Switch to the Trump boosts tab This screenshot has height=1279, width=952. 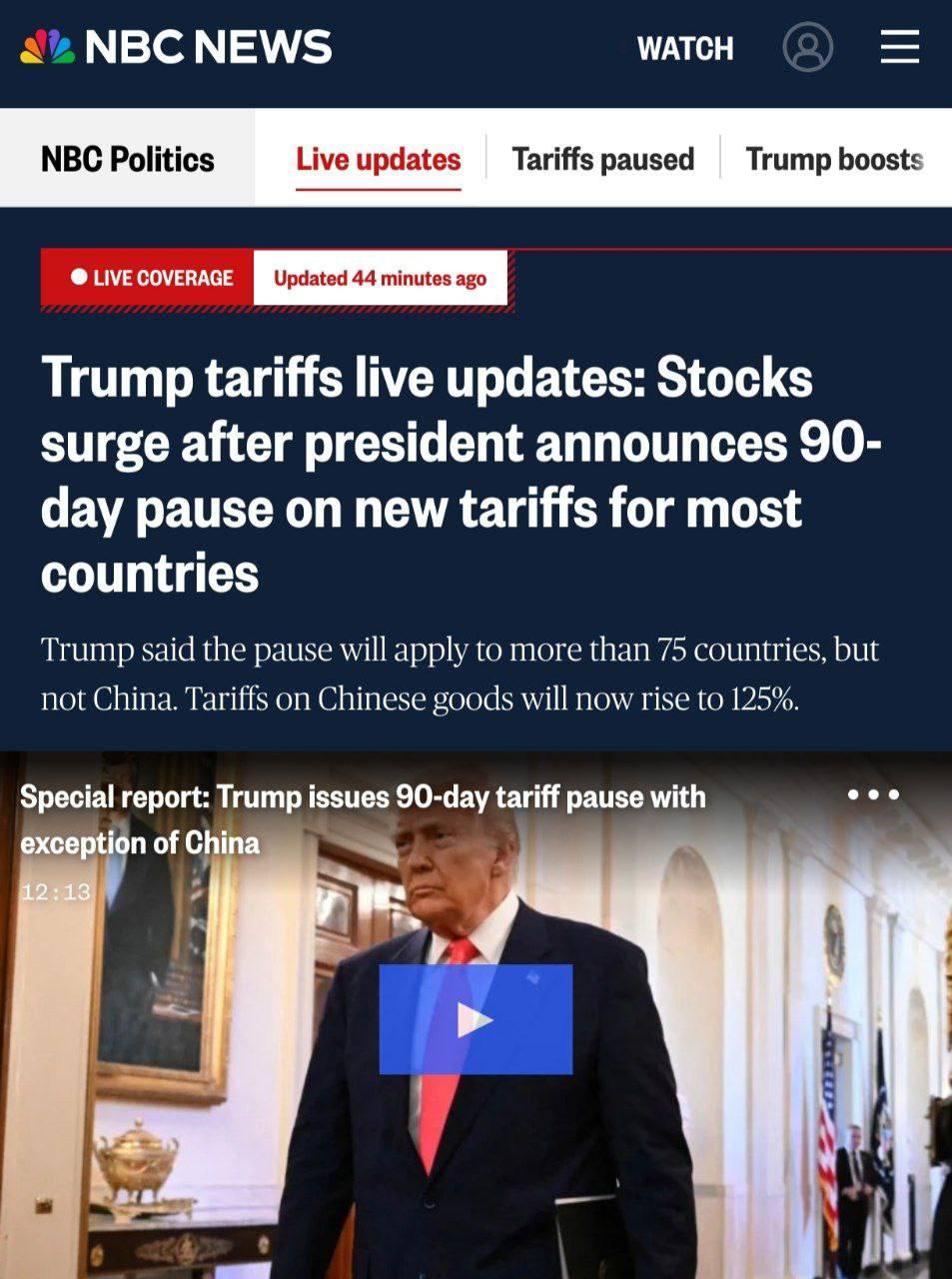[x=834, y=159]
